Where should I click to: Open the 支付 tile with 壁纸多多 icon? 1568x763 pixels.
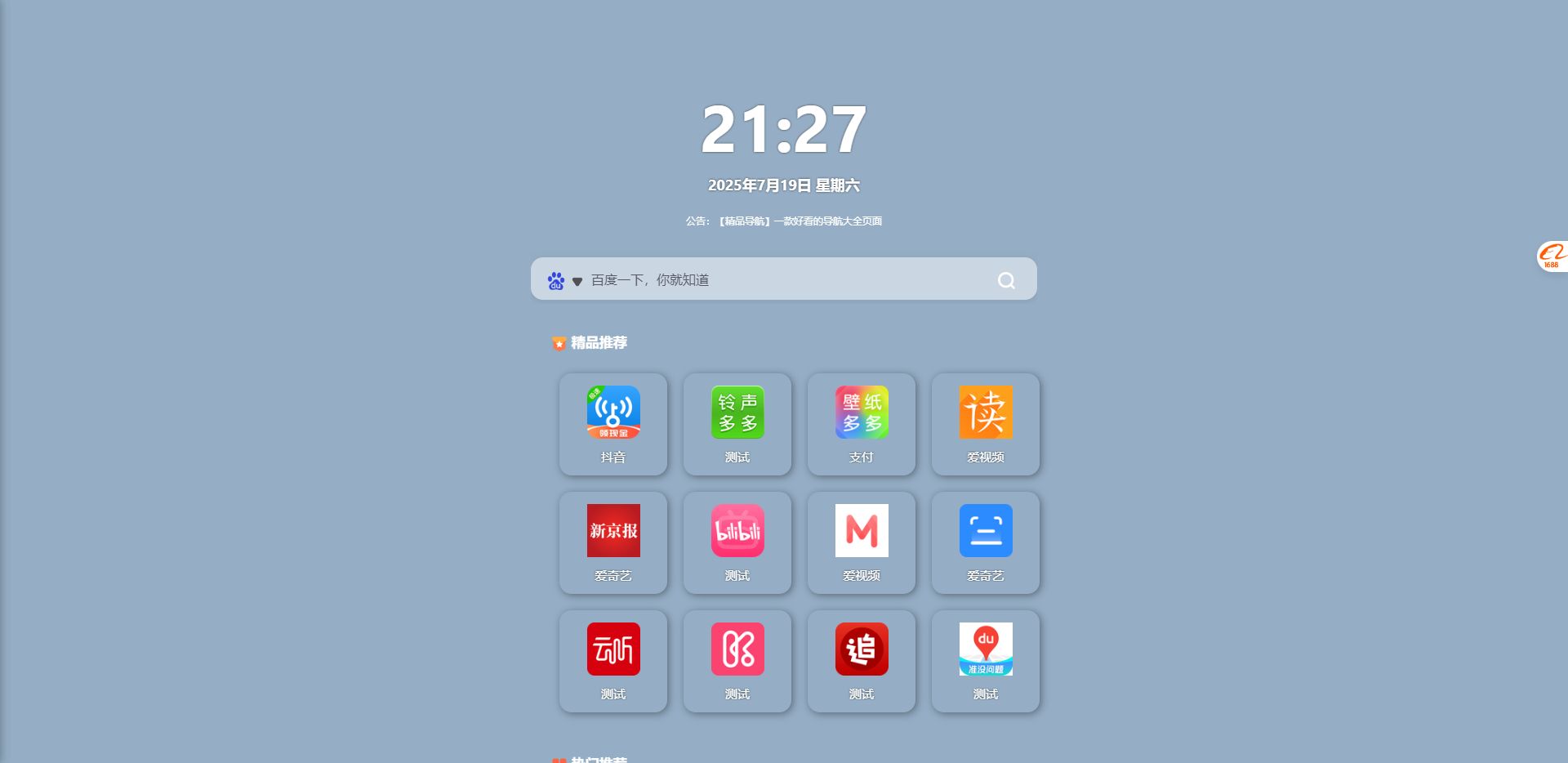point(862,423)
